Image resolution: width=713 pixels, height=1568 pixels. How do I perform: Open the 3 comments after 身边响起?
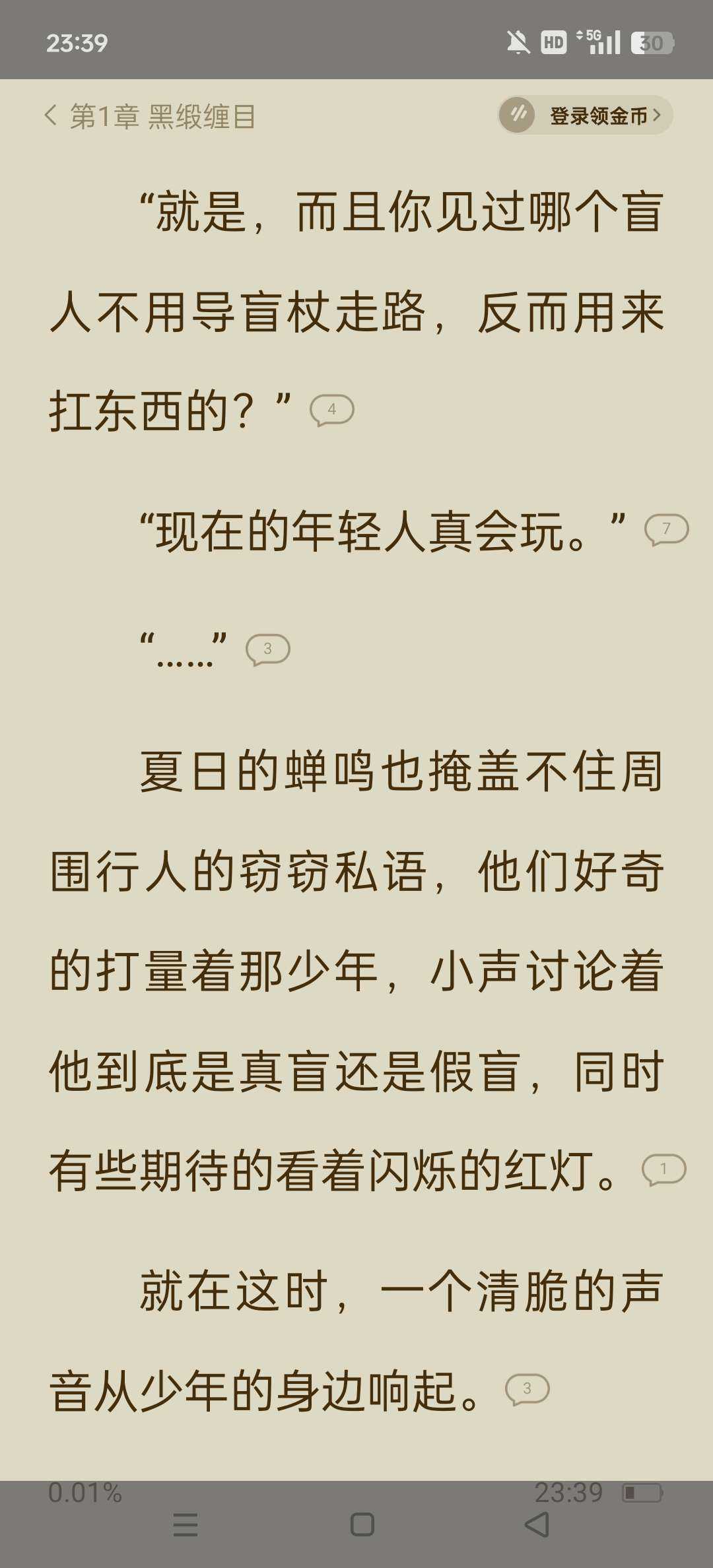pyautogui.click(x=527, y=1388)
